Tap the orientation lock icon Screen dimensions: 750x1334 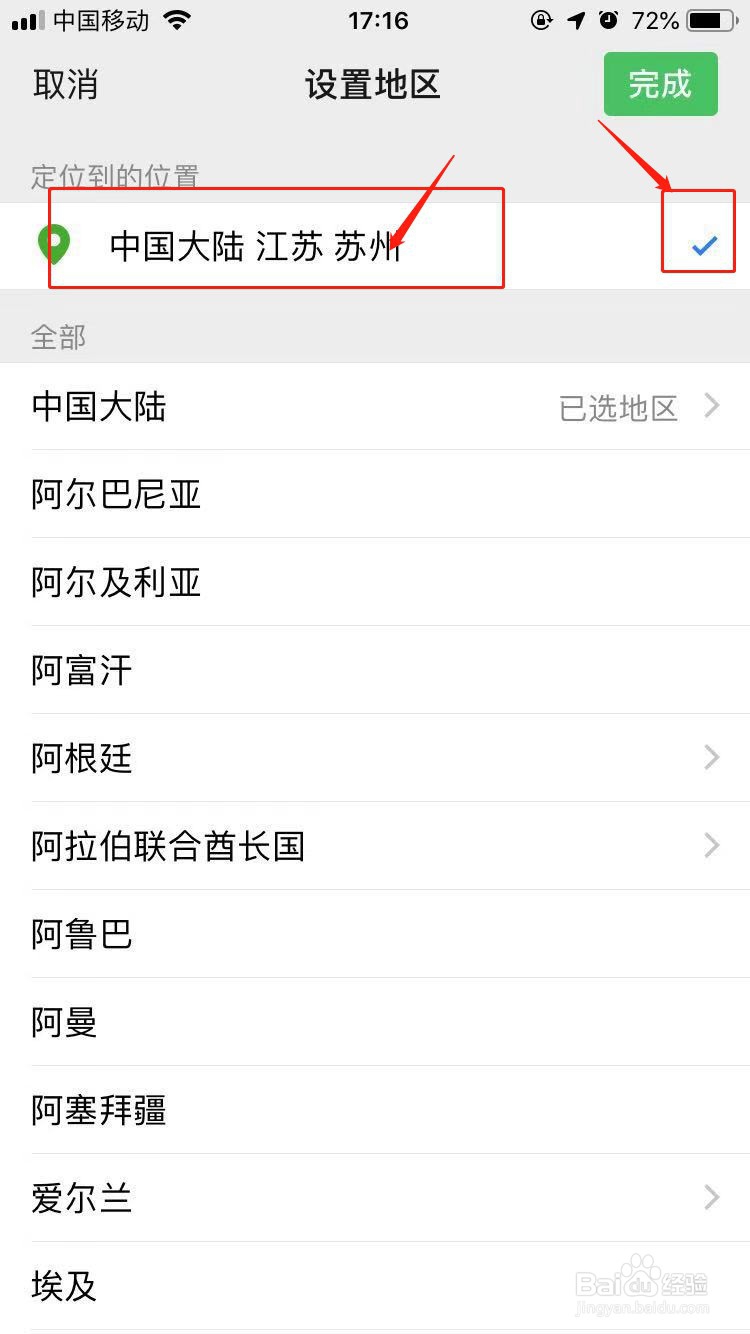(540, 20)
